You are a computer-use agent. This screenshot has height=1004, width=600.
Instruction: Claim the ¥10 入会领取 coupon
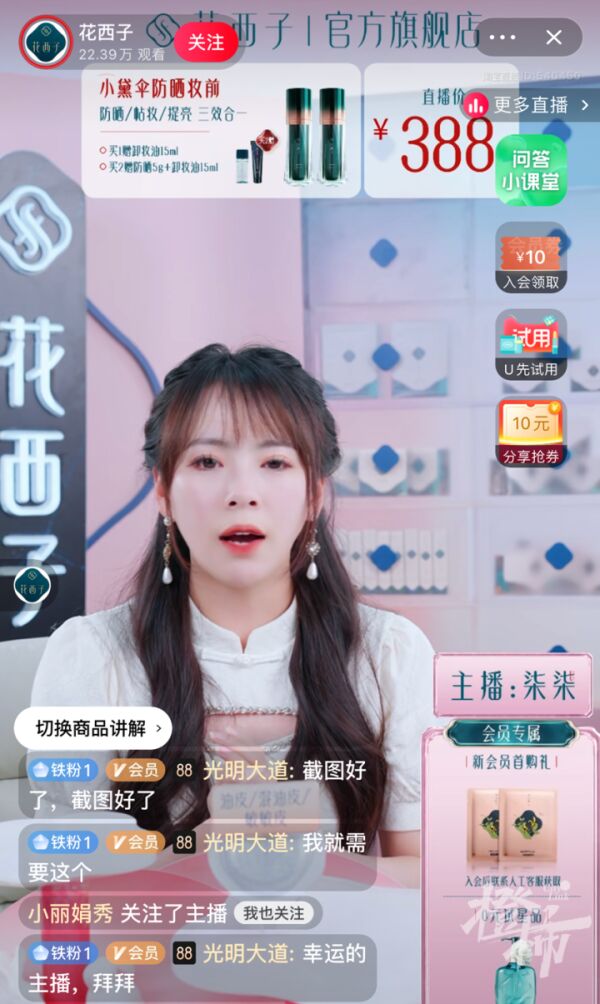(531, 258)
